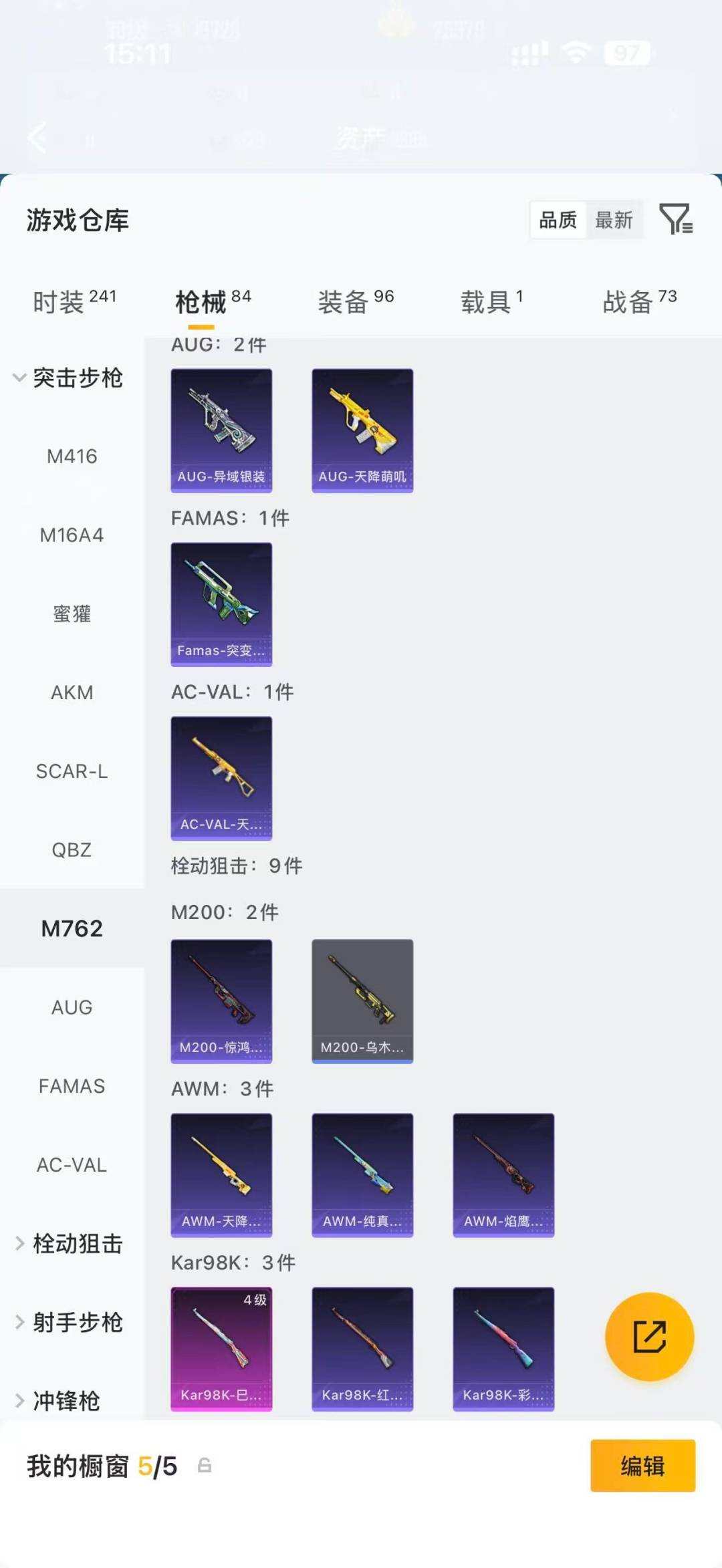Open the AUG-天降萌叽 skin tile
Image resolution: width=722 pixels, height=1568 pixels.
pos(362,431)
